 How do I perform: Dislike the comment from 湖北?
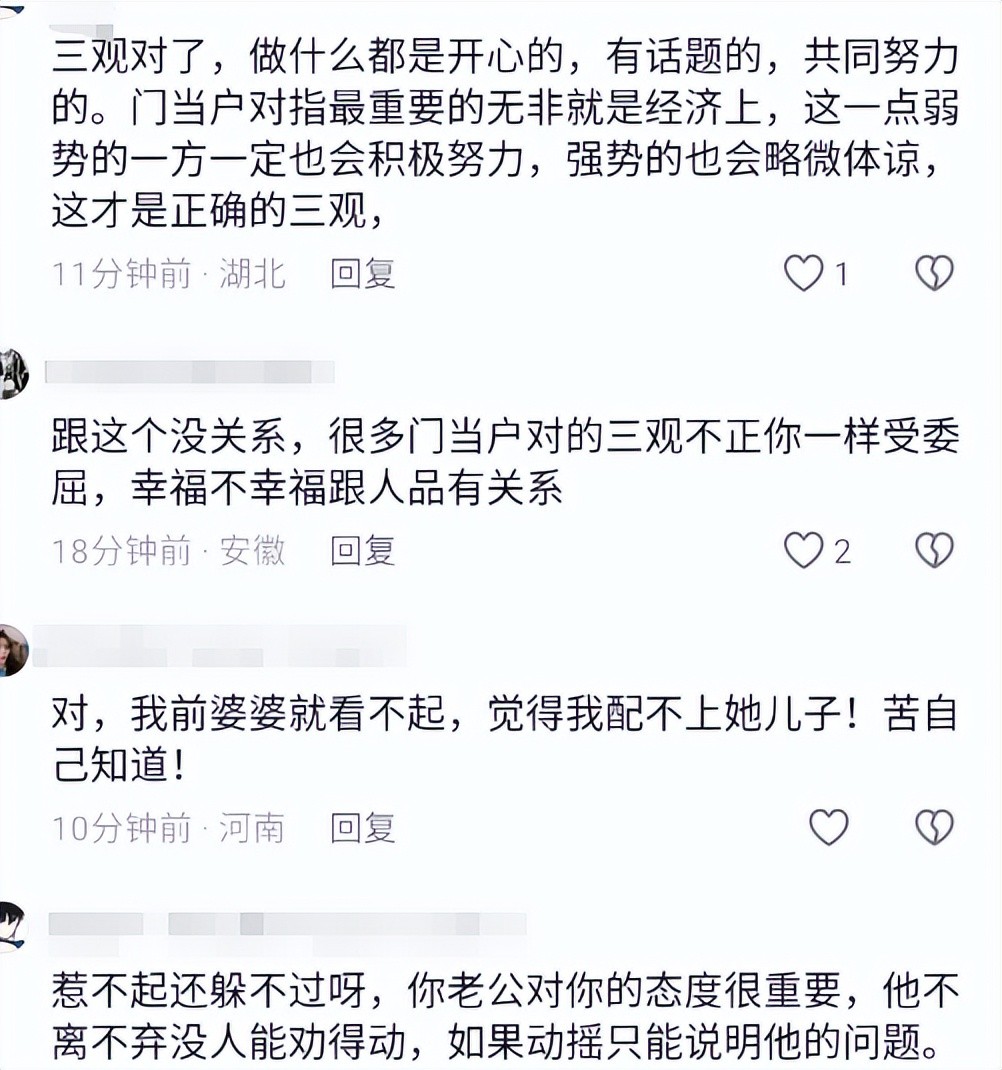pyautogui.click(x=934, y=273)
